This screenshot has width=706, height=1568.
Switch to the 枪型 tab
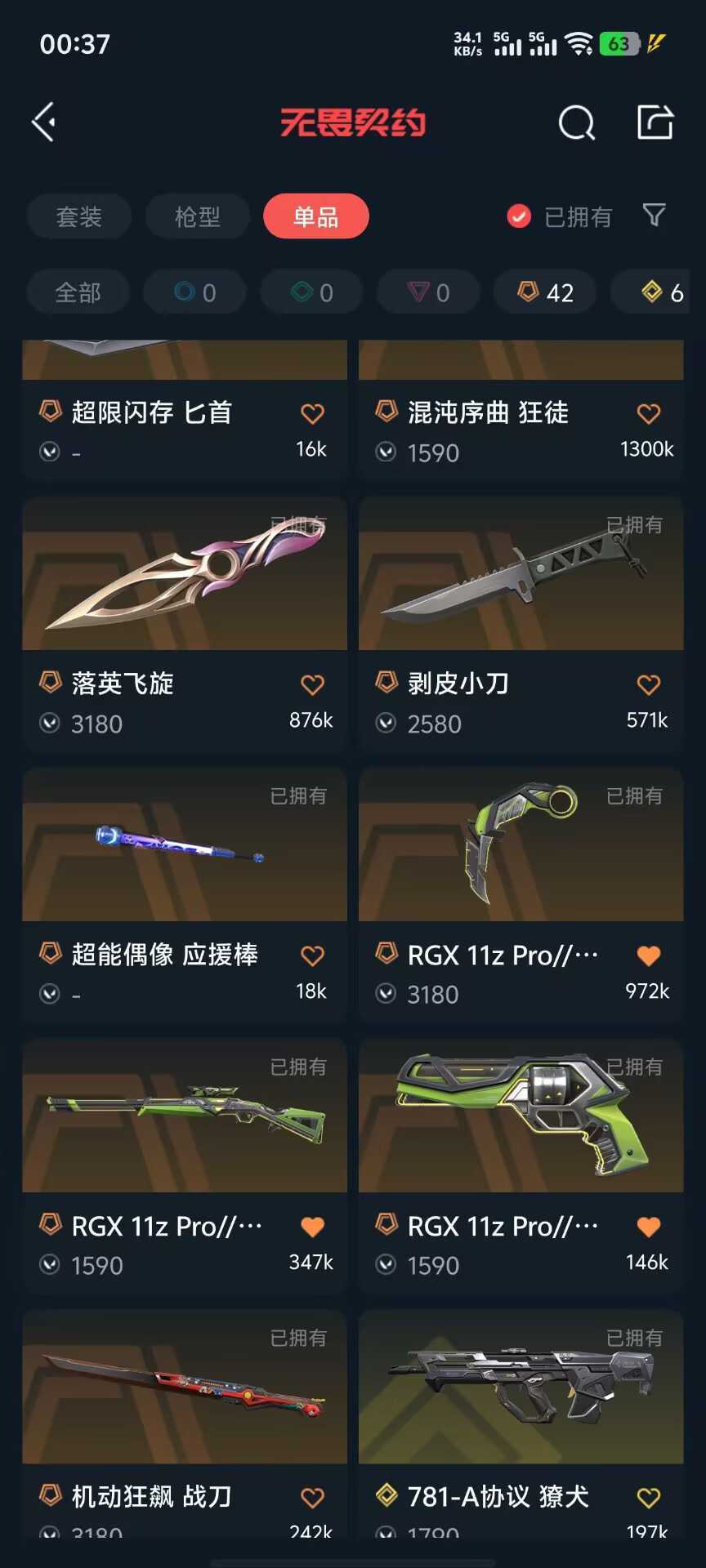(198, 216)
